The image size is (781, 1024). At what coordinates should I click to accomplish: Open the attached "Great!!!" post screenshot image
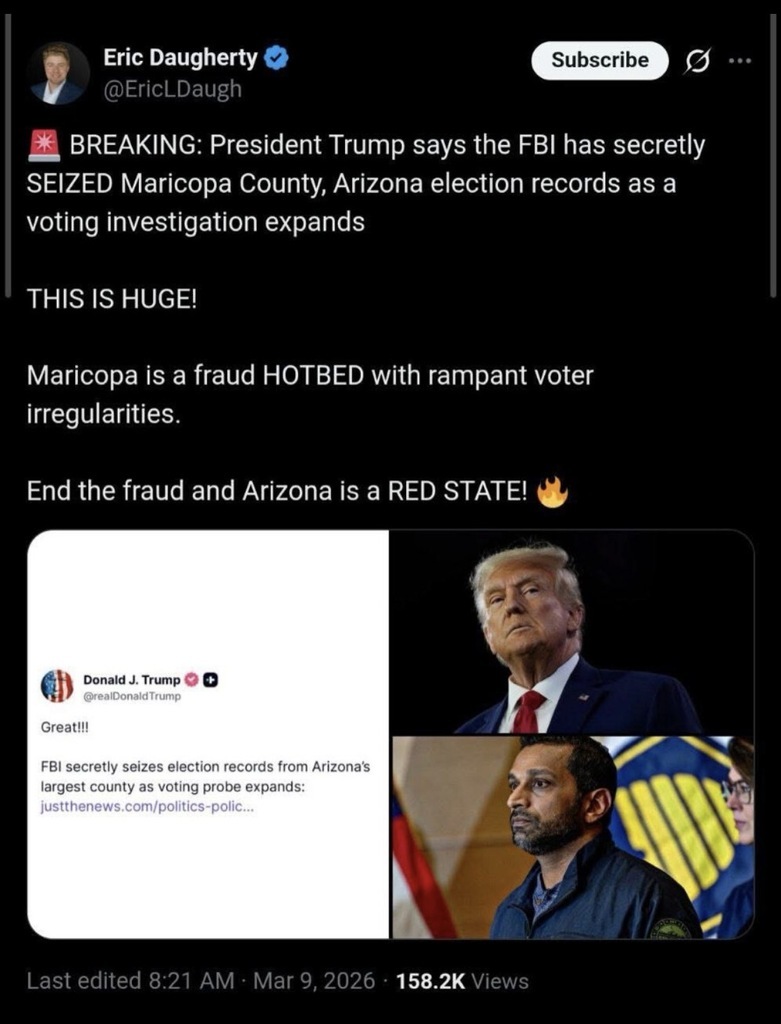click(x=208, y=734)
